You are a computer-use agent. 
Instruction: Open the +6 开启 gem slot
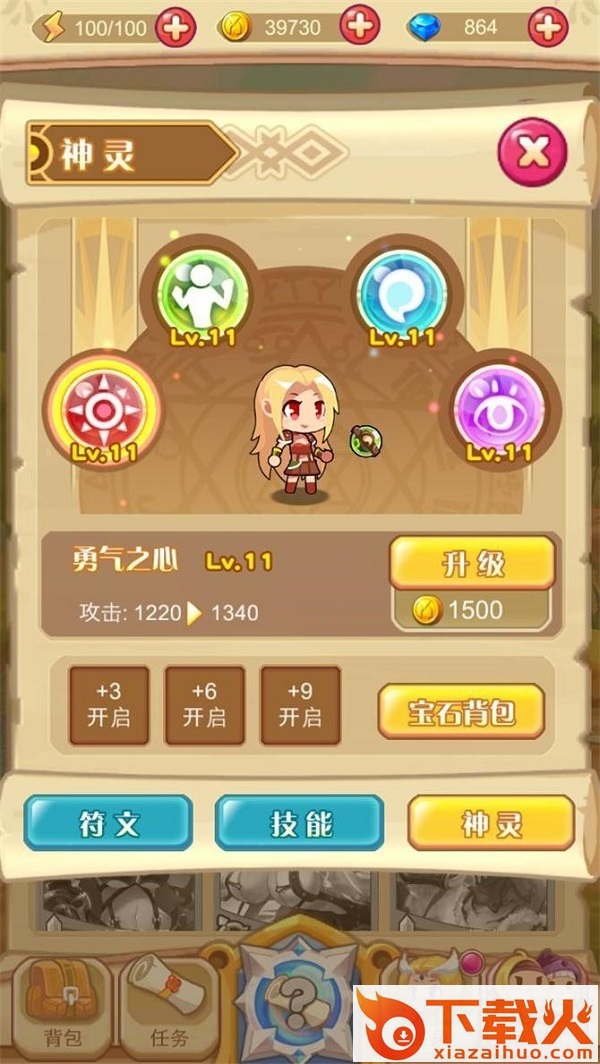tap(204, 706)
